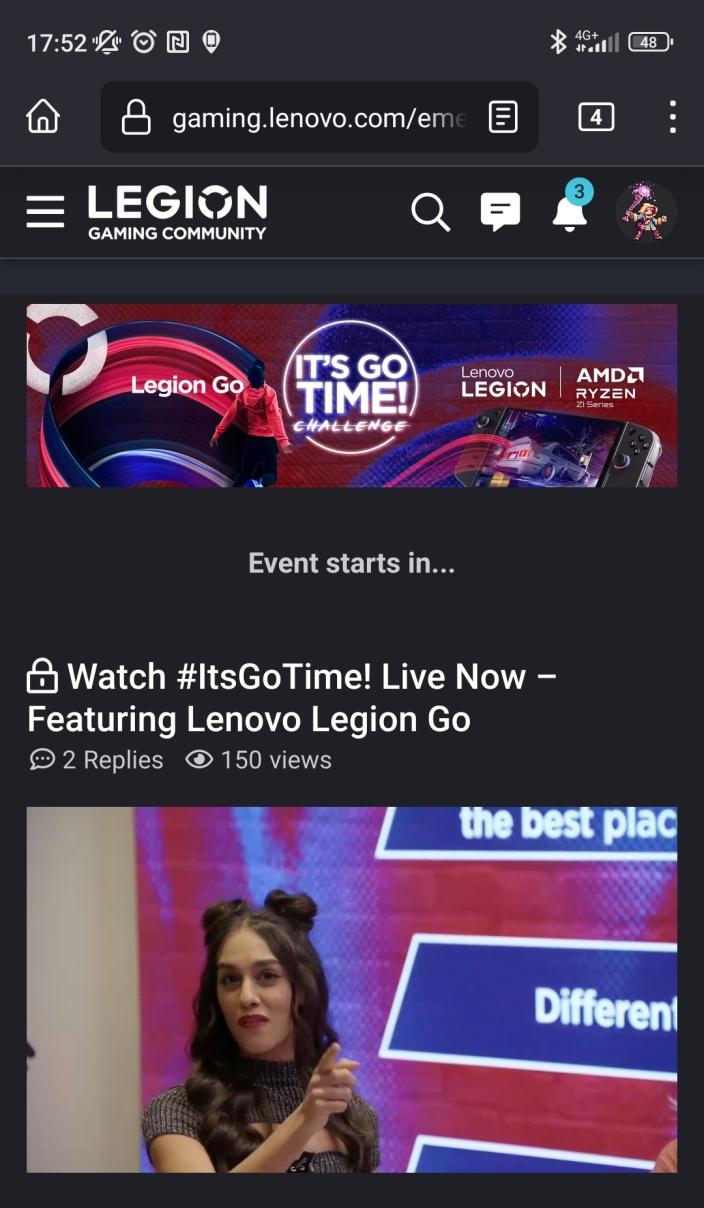
Task: Search the Legion community
Action: click(x=431, y=212)
